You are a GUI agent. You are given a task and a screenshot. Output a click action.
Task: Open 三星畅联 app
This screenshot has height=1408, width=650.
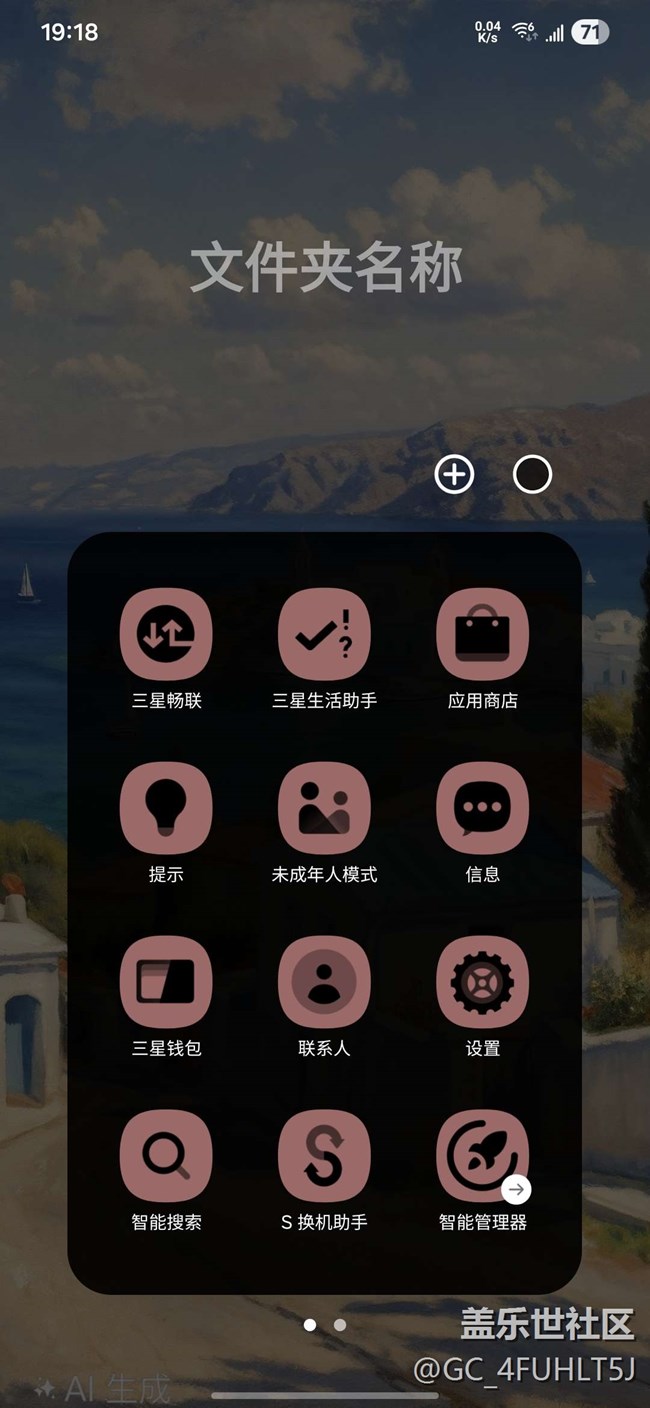pyautogui.click(x=166, y=634)
